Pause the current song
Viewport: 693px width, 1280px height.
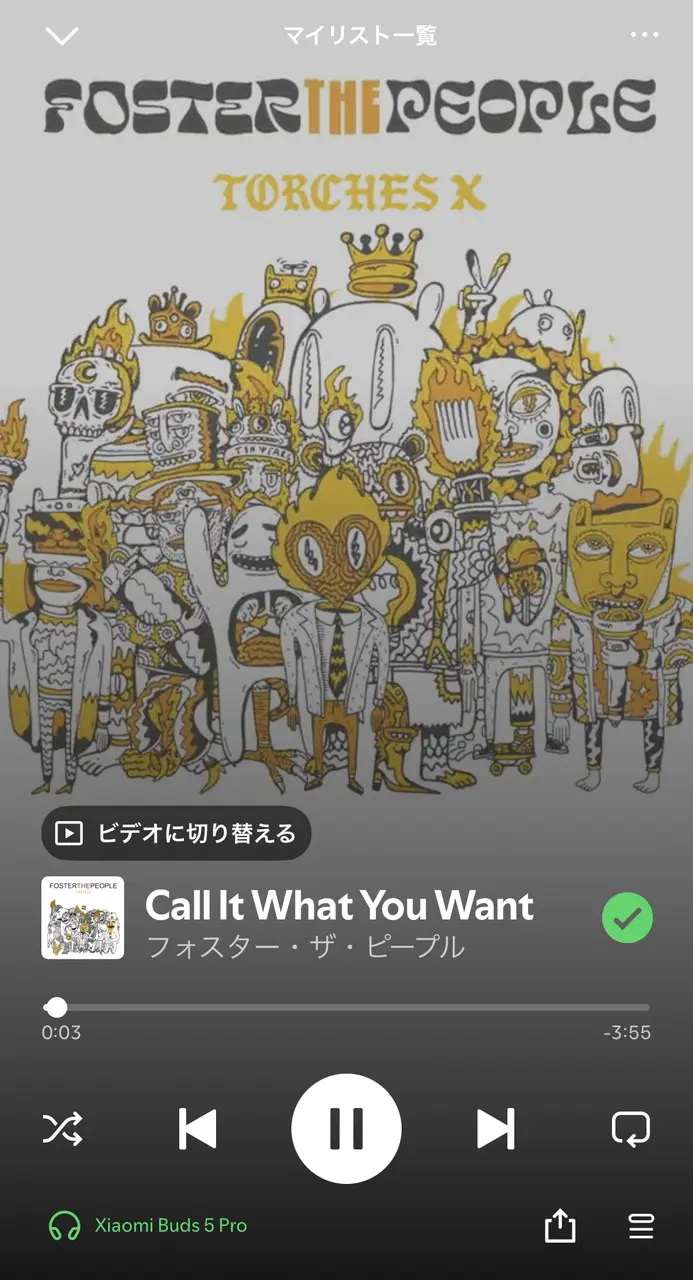[x=346, y=1128]
